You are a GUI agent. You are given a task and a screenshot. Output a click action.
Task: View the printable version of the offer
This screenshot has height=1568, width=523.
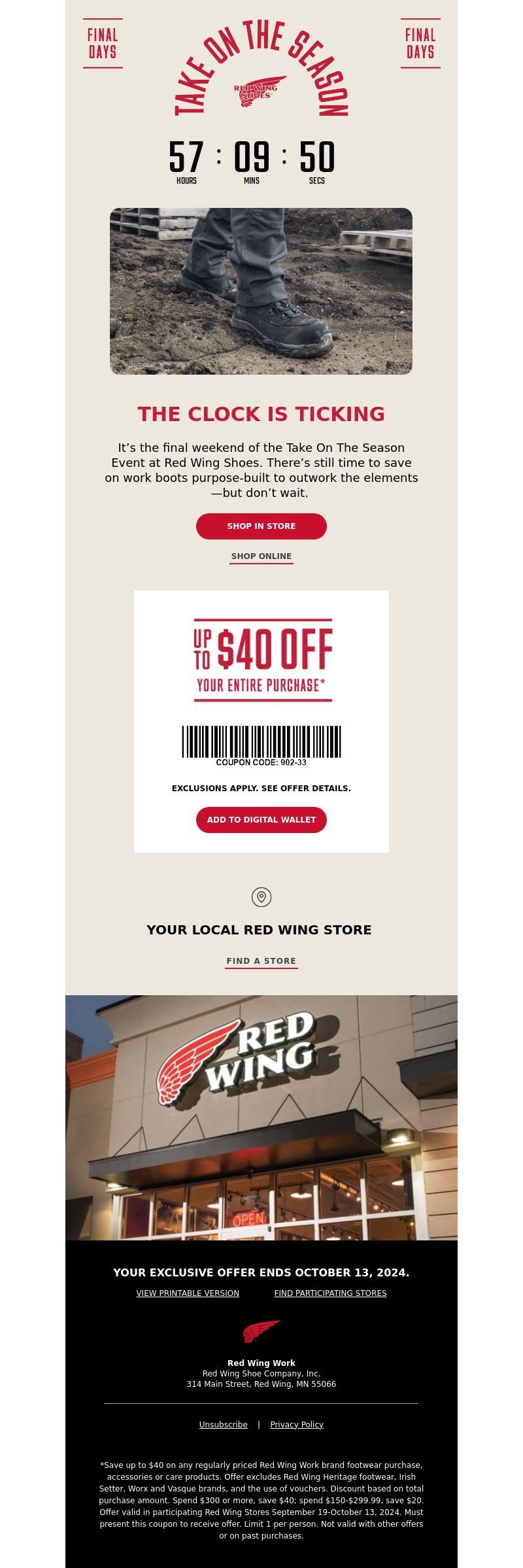point(188,1293)
